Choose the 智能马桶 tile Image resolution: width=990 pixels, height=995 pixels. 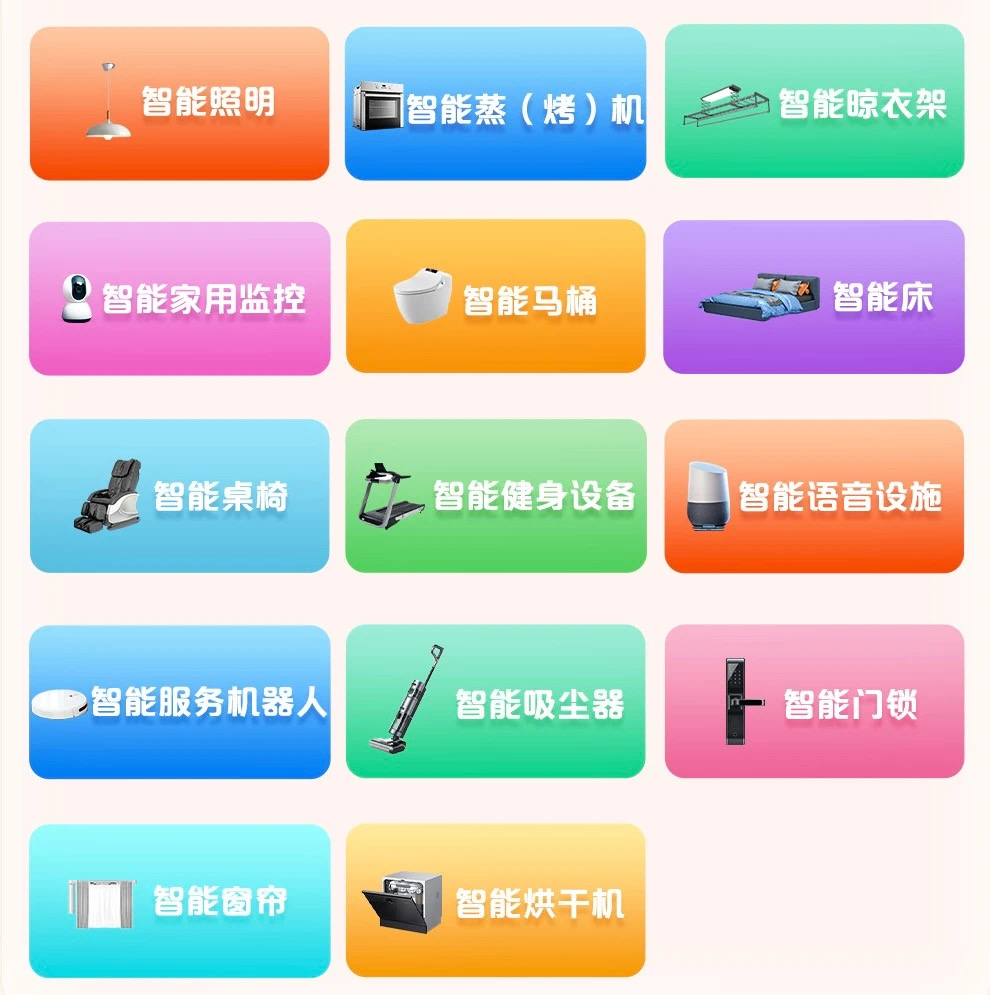[x=495, y=297]
